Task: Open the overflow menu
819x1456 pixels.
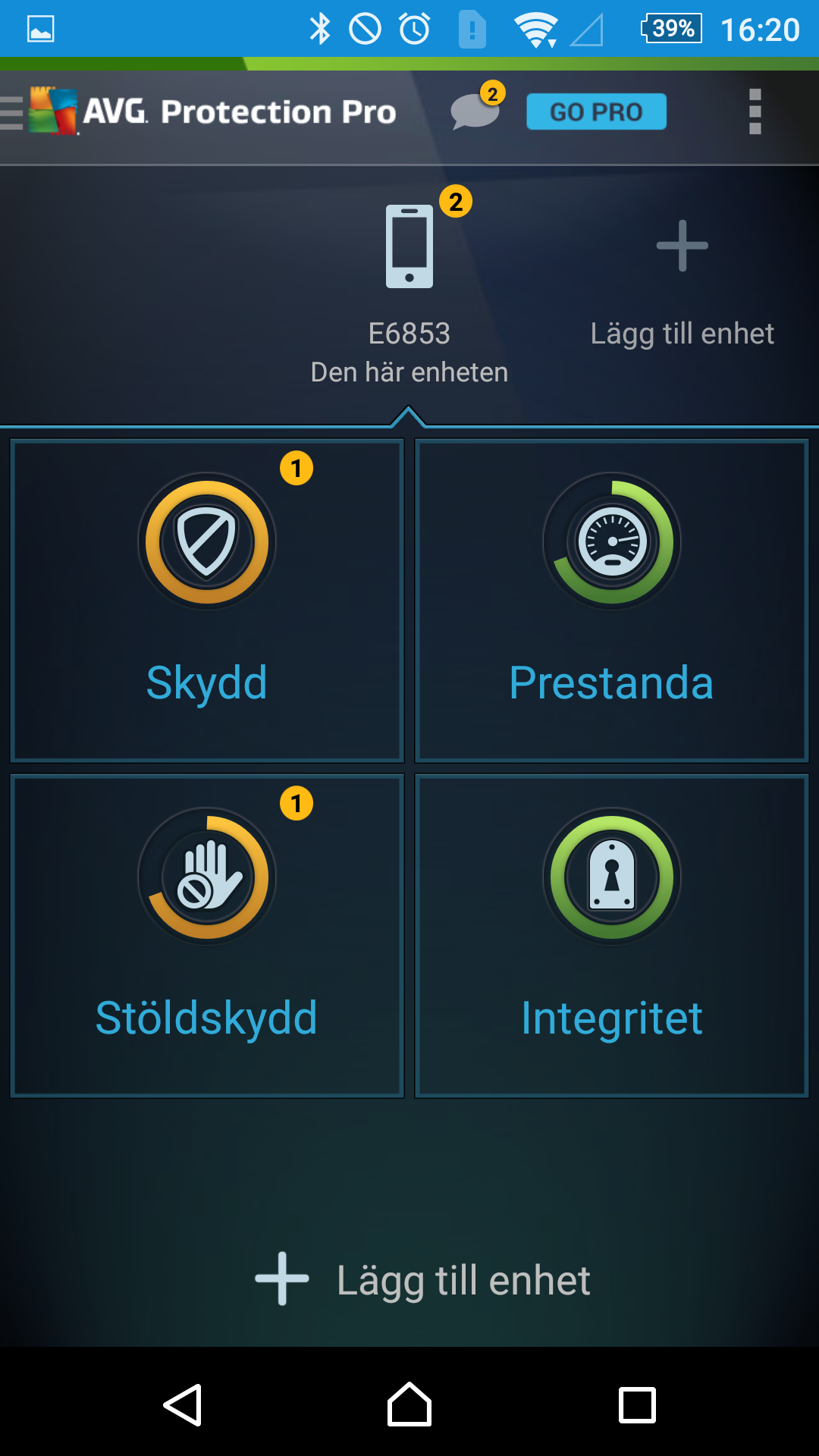Action: pyautogui.click(x=755, y=112)
